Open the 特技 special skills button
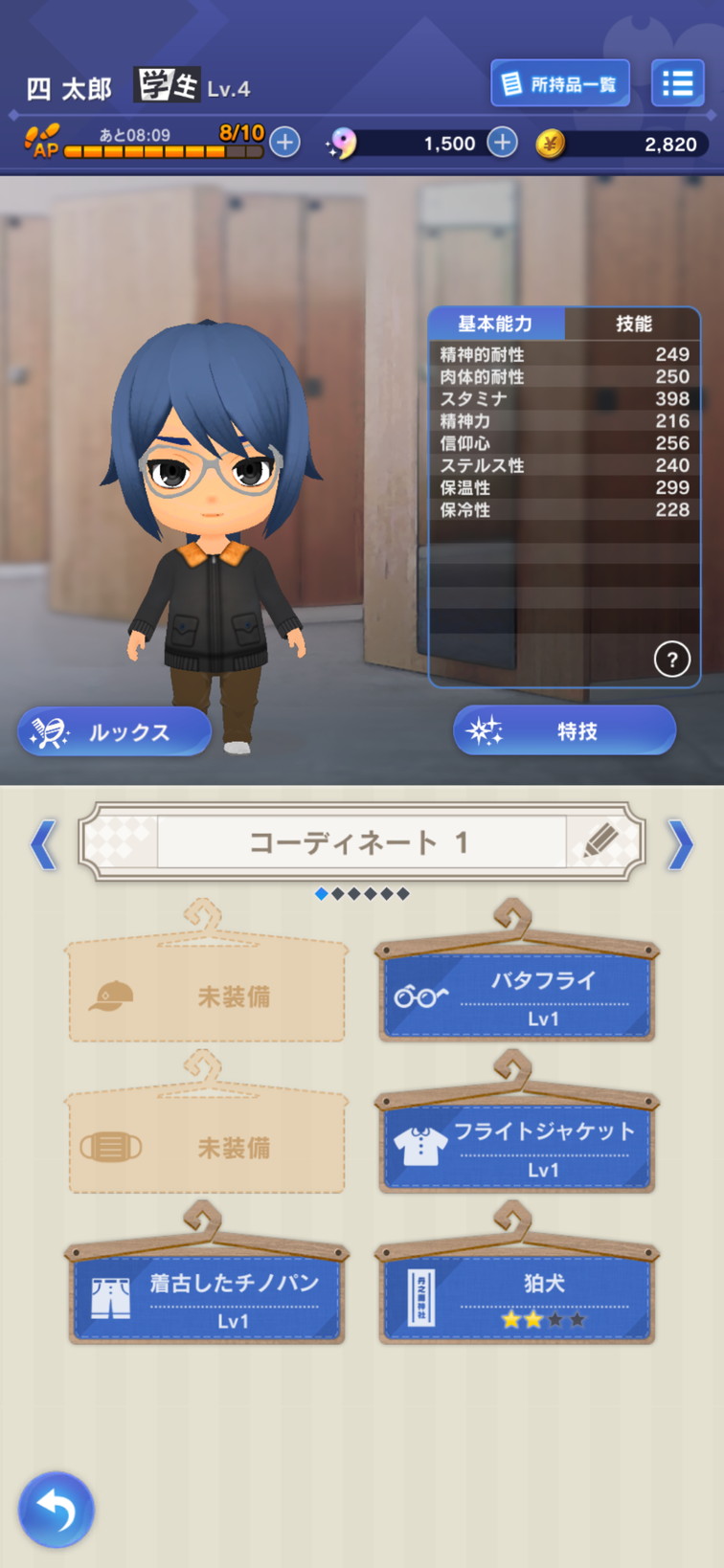This screenshot has width=724, height=1568. pyautogui.click(x=564, y=731)
